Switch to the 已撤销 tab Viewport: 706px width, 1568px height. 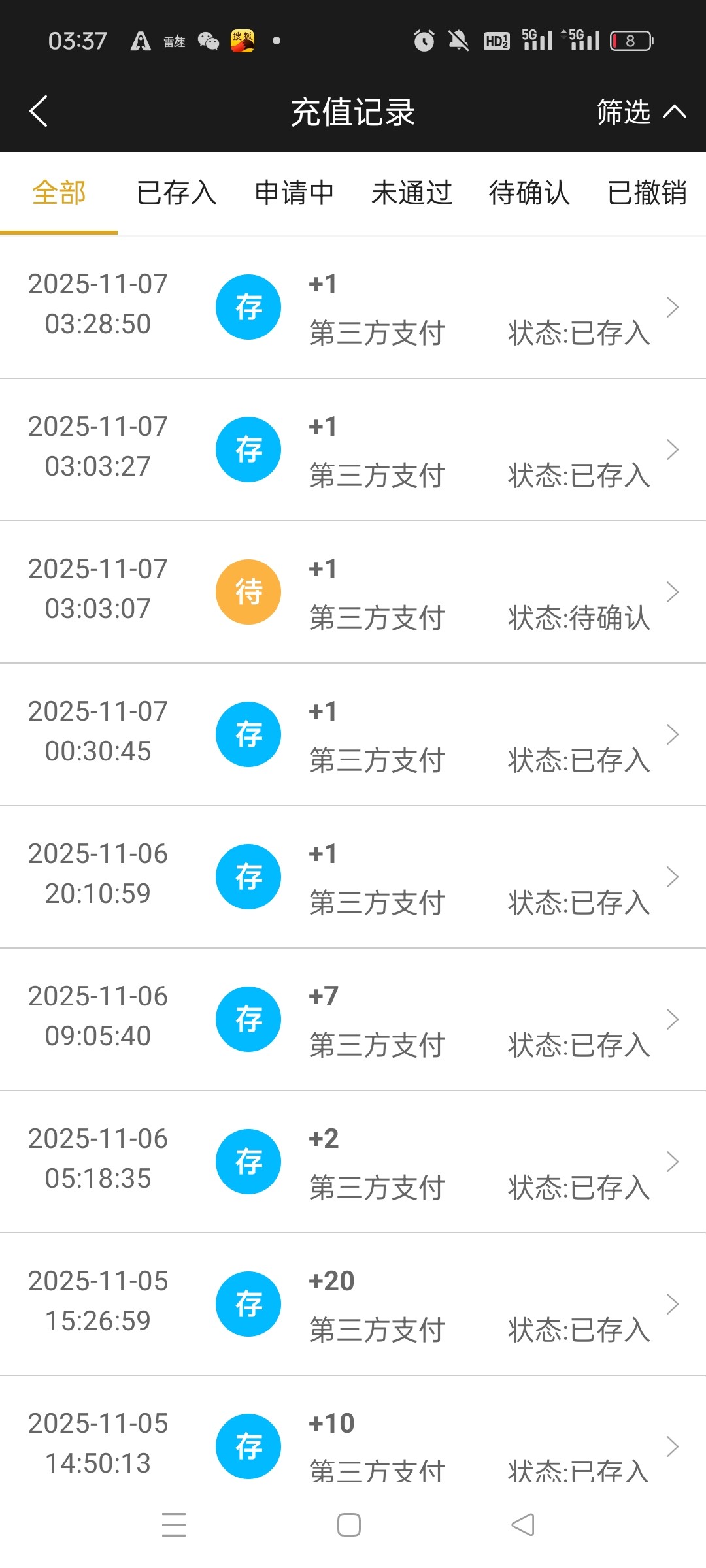pyautogui.click(x=647, y=193)
